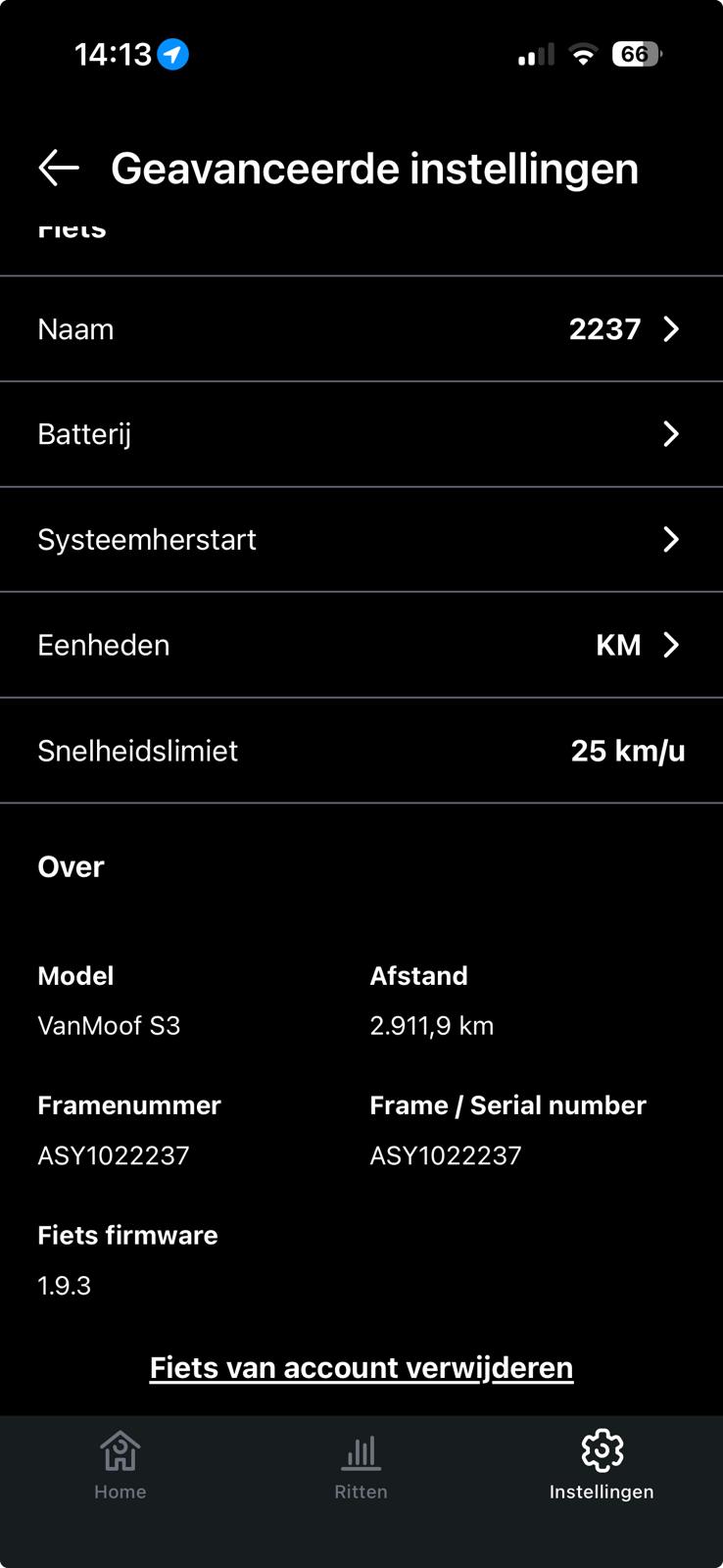Go back from Geavanceerde instellingen
Screen dimensions: 723x1568
pos(59,168)
